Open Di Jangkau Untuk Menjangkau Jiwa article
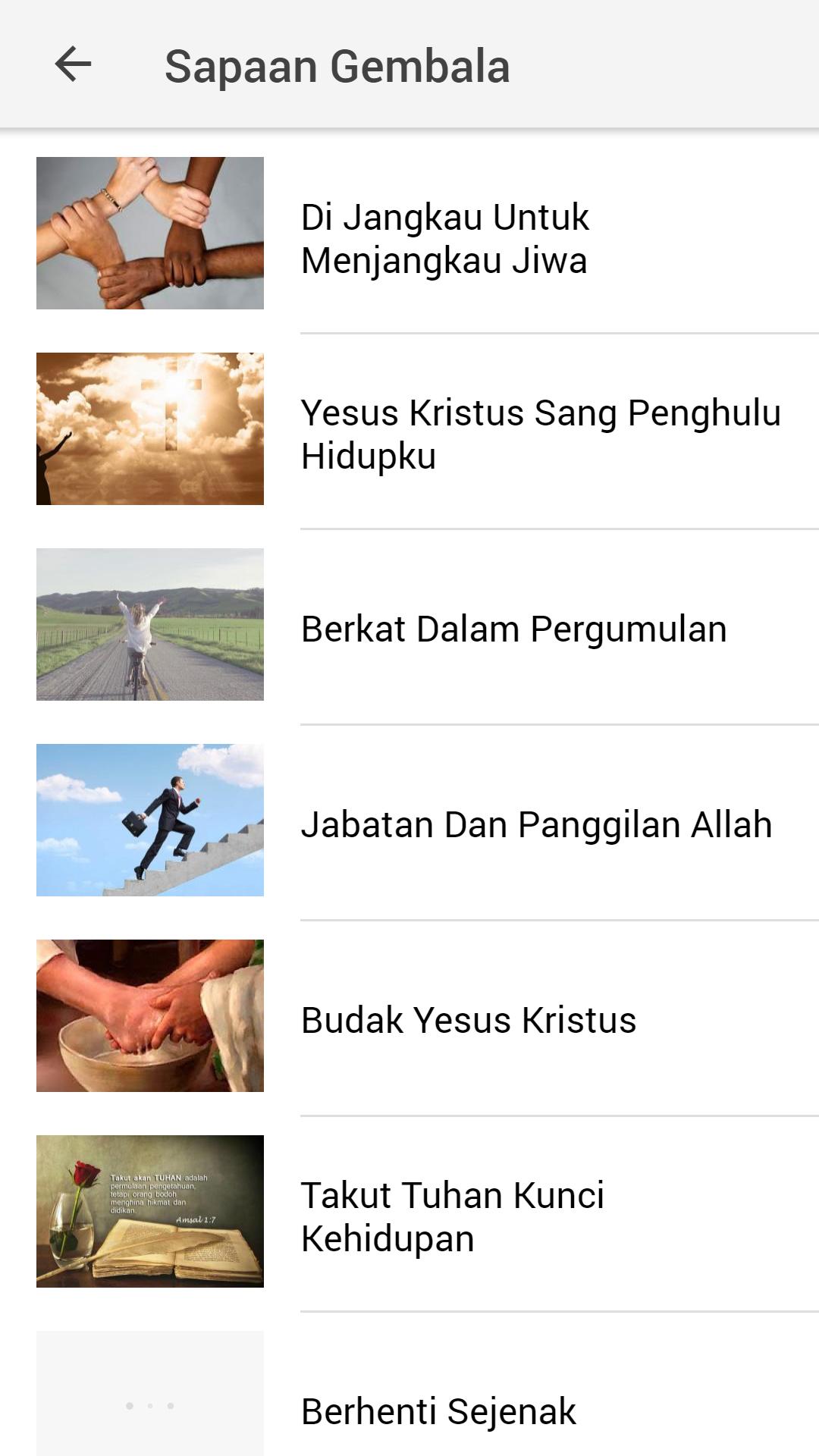 tap(409, 234)
